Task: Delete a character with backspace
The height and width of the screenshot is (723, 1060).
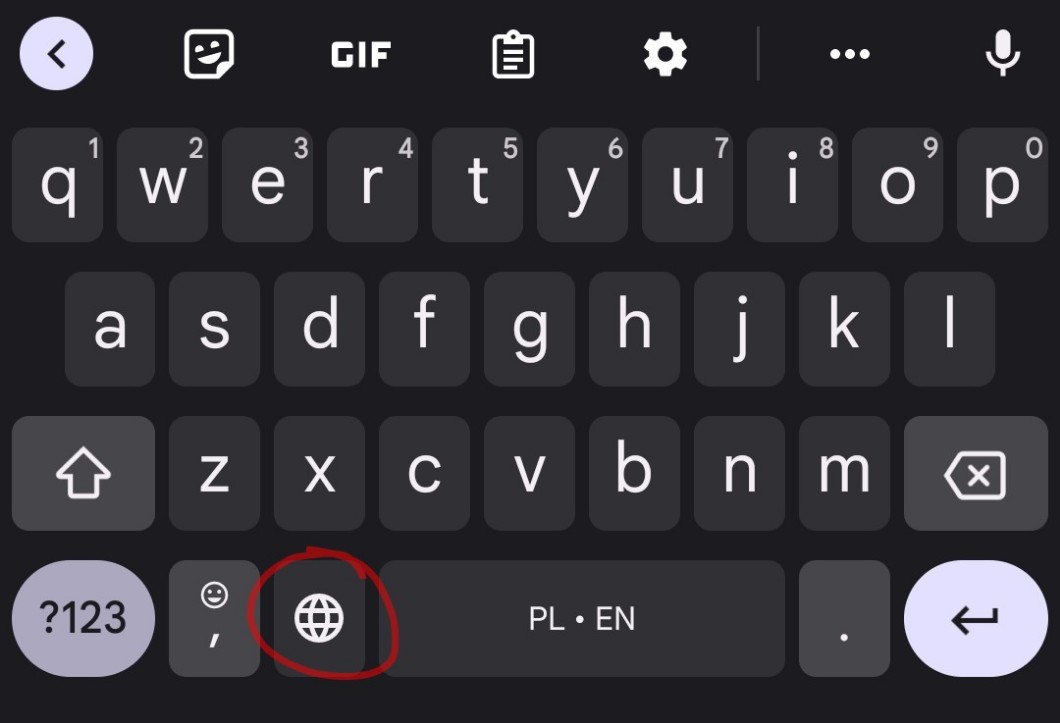Action: [x=975, y=473]
